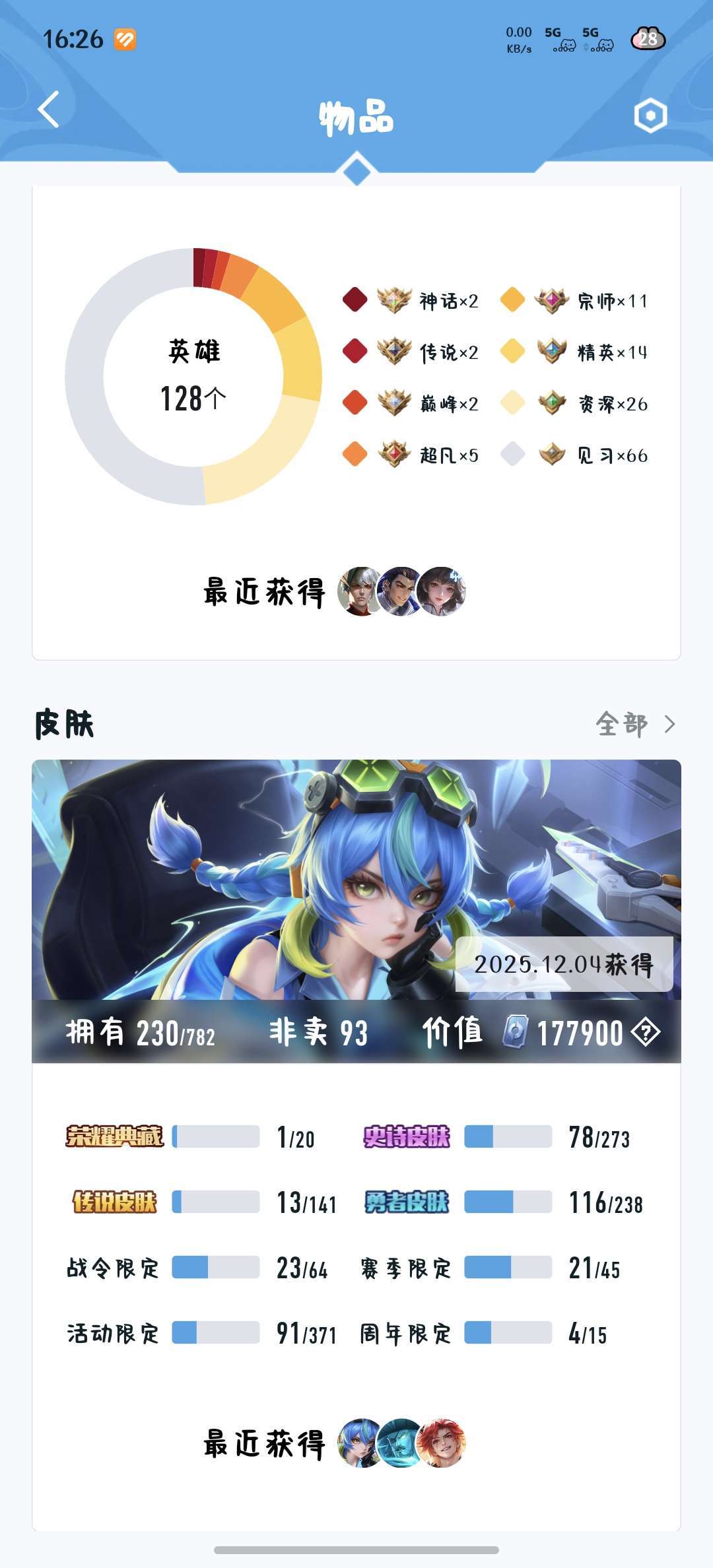The width and height of the screenshot is (713, 1568).
Task: Open the featured skin banner card
Action: click(356, 879)
